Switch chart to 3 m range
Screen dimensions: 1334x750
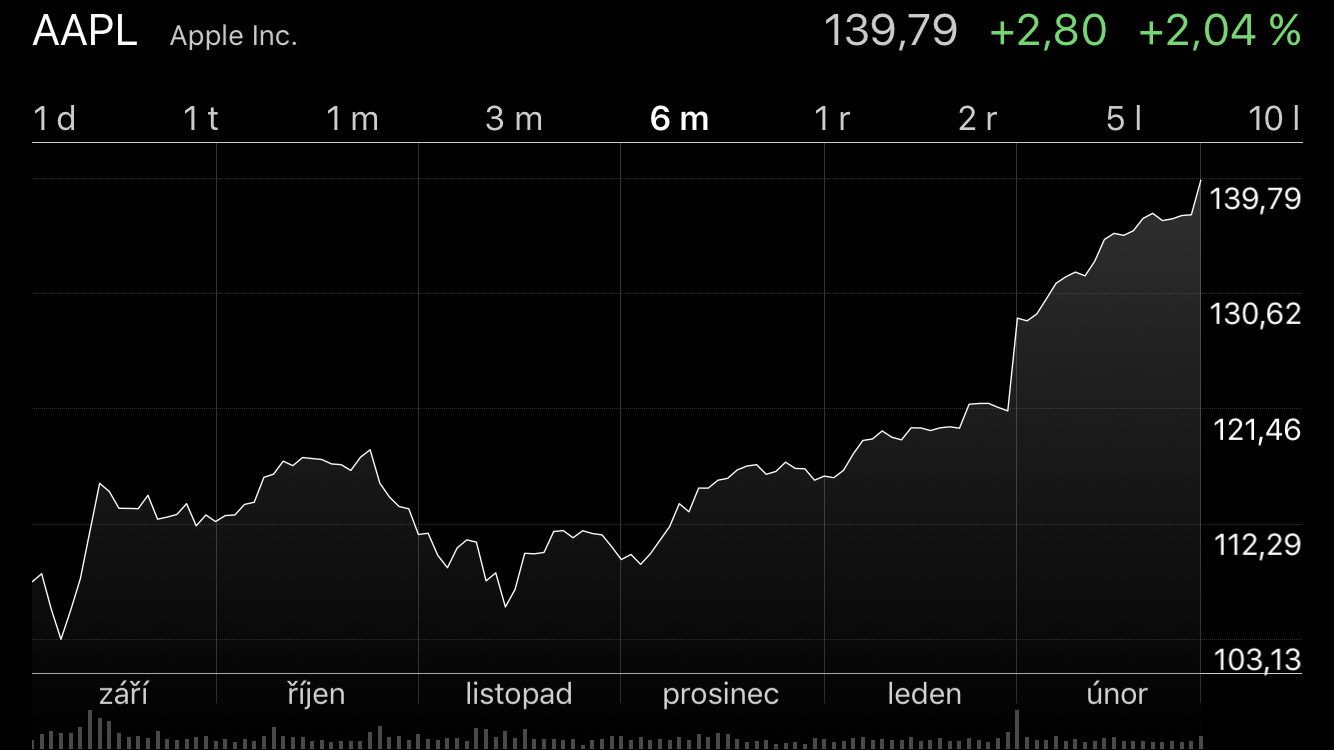[514, 120]
